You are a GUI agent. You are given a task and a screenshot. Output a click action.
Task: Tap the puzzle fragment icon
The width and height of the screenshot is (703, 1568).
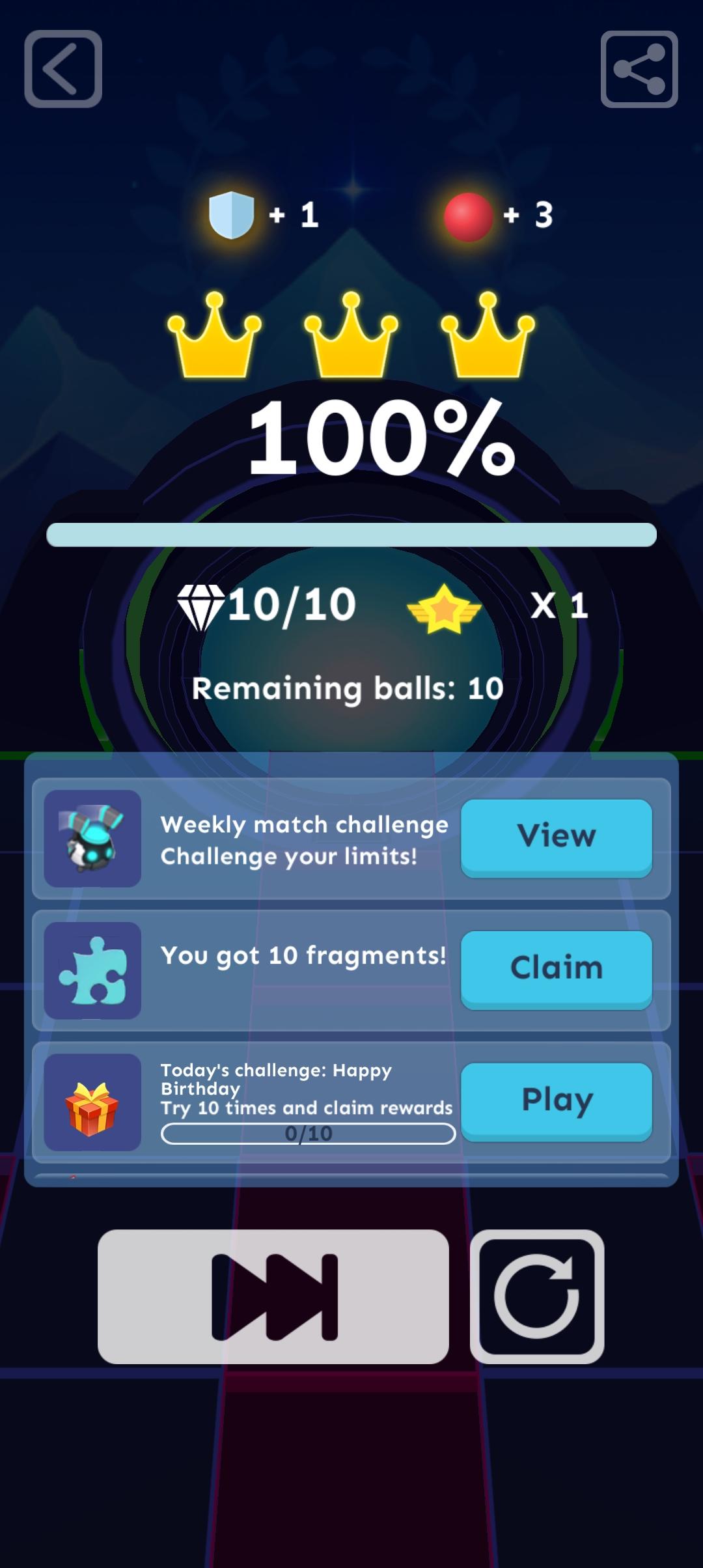pyautogui.click(x=92, y=970)
